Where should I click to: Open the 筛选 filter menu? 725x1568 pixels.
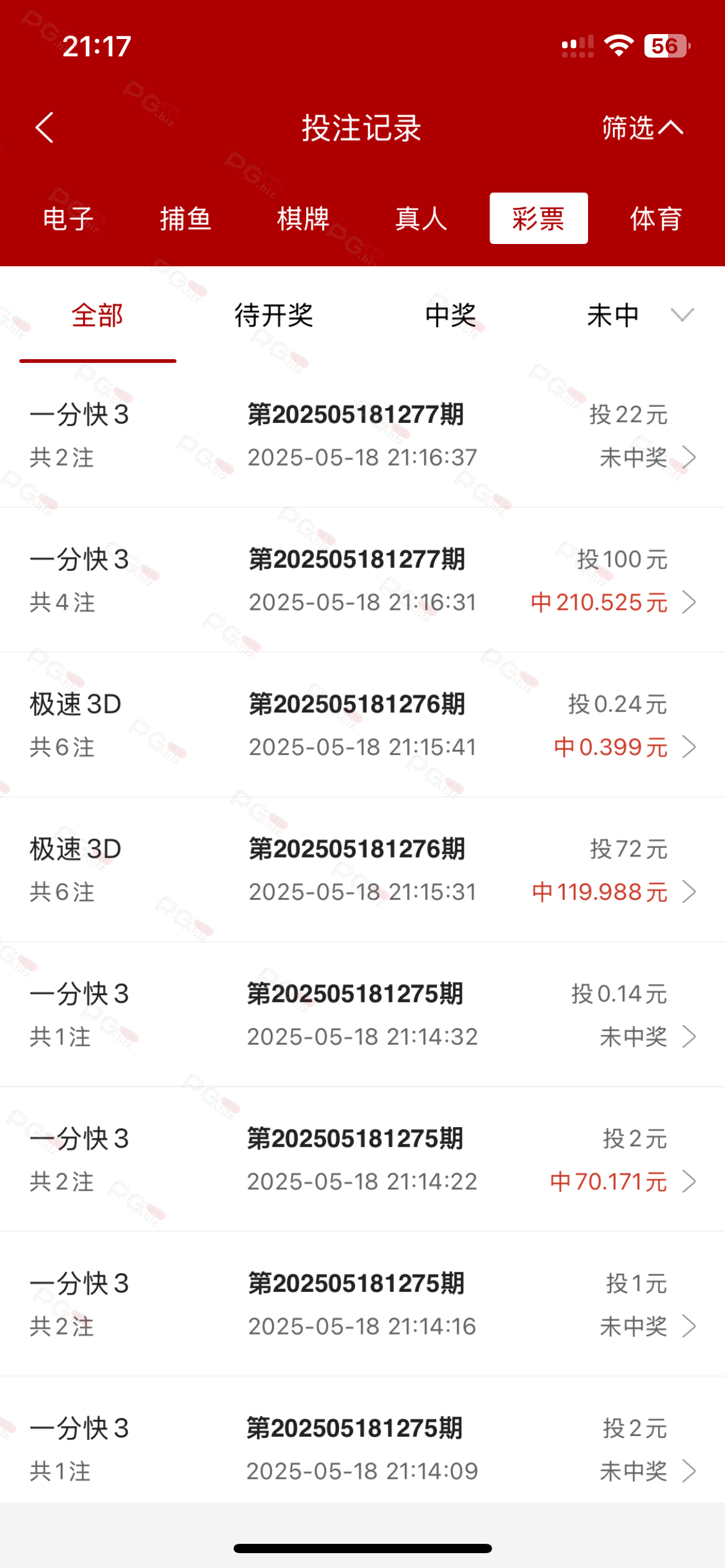(x=643, y=128)
